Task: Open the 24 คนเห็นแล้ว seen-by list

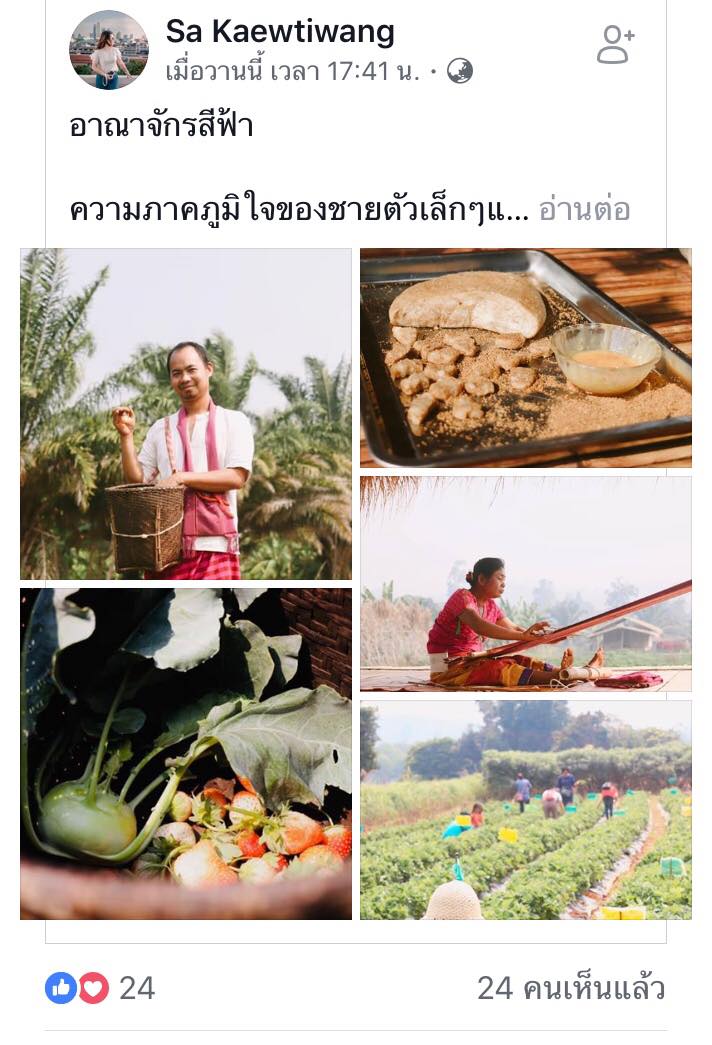Action: point(570,988)
